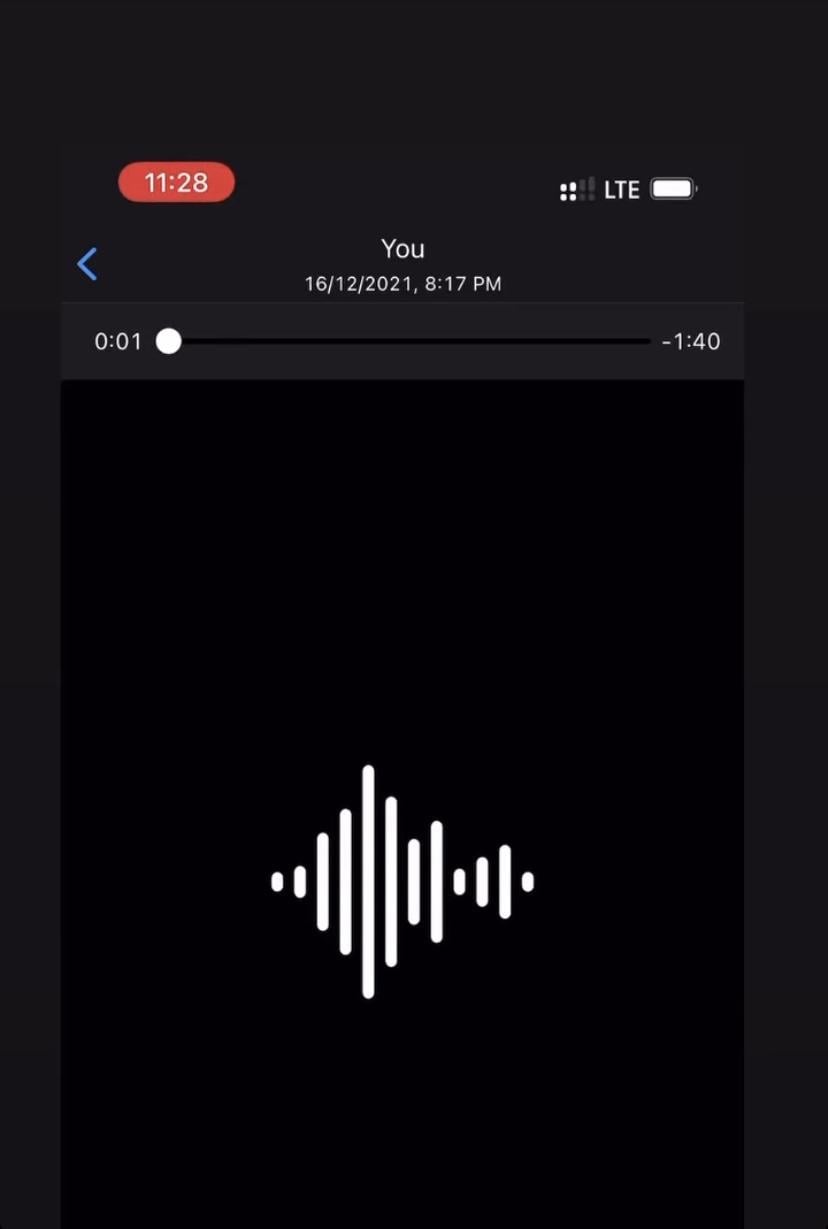Screen dimensions: 828x1229
Task: Tap the audio progress slider track
Action: (410, 342)
